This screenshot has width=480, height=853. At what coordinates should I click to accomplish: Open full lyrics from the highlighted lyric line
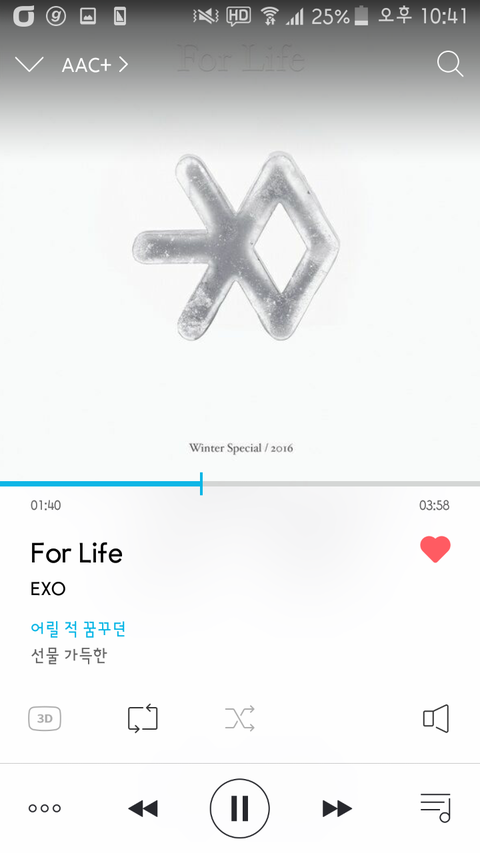[78, 629]
